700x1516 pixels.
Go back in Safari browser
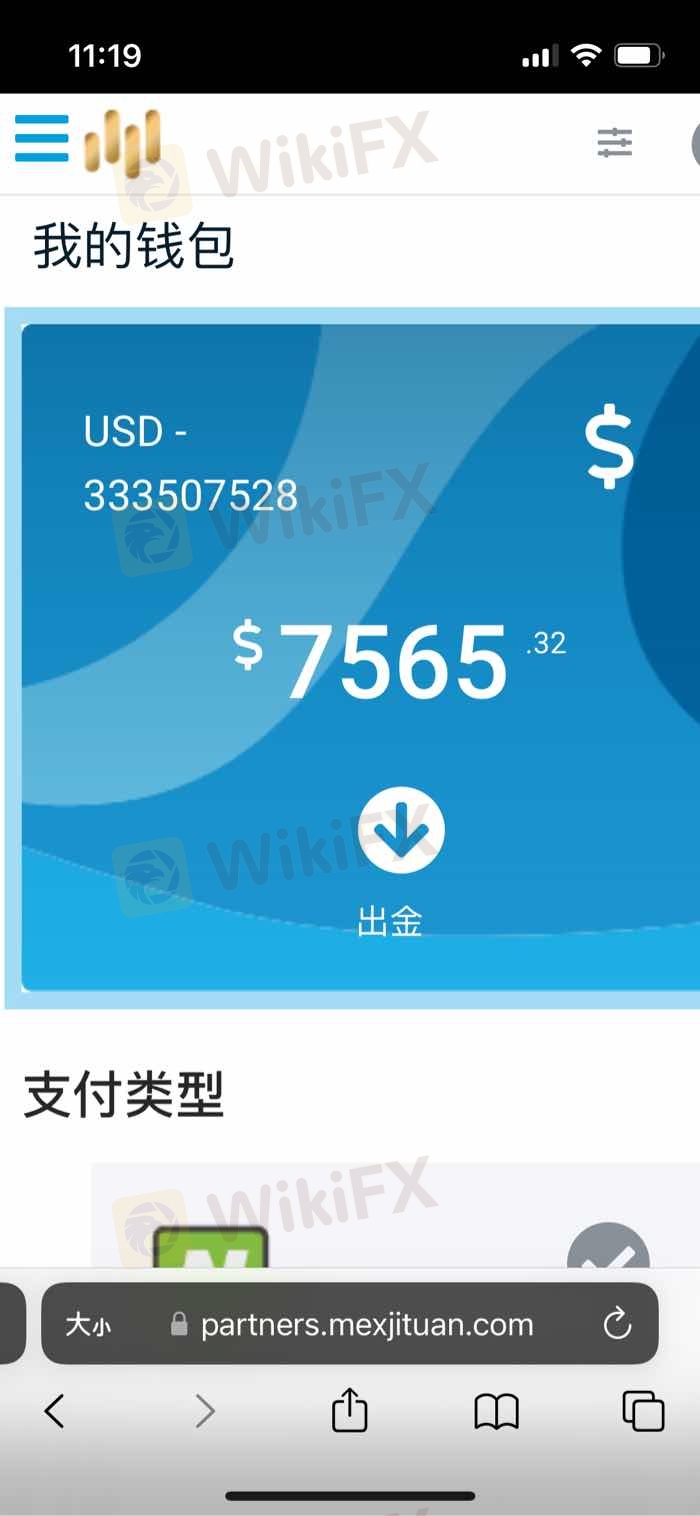pyautogui.click(x=55, y=1411)
